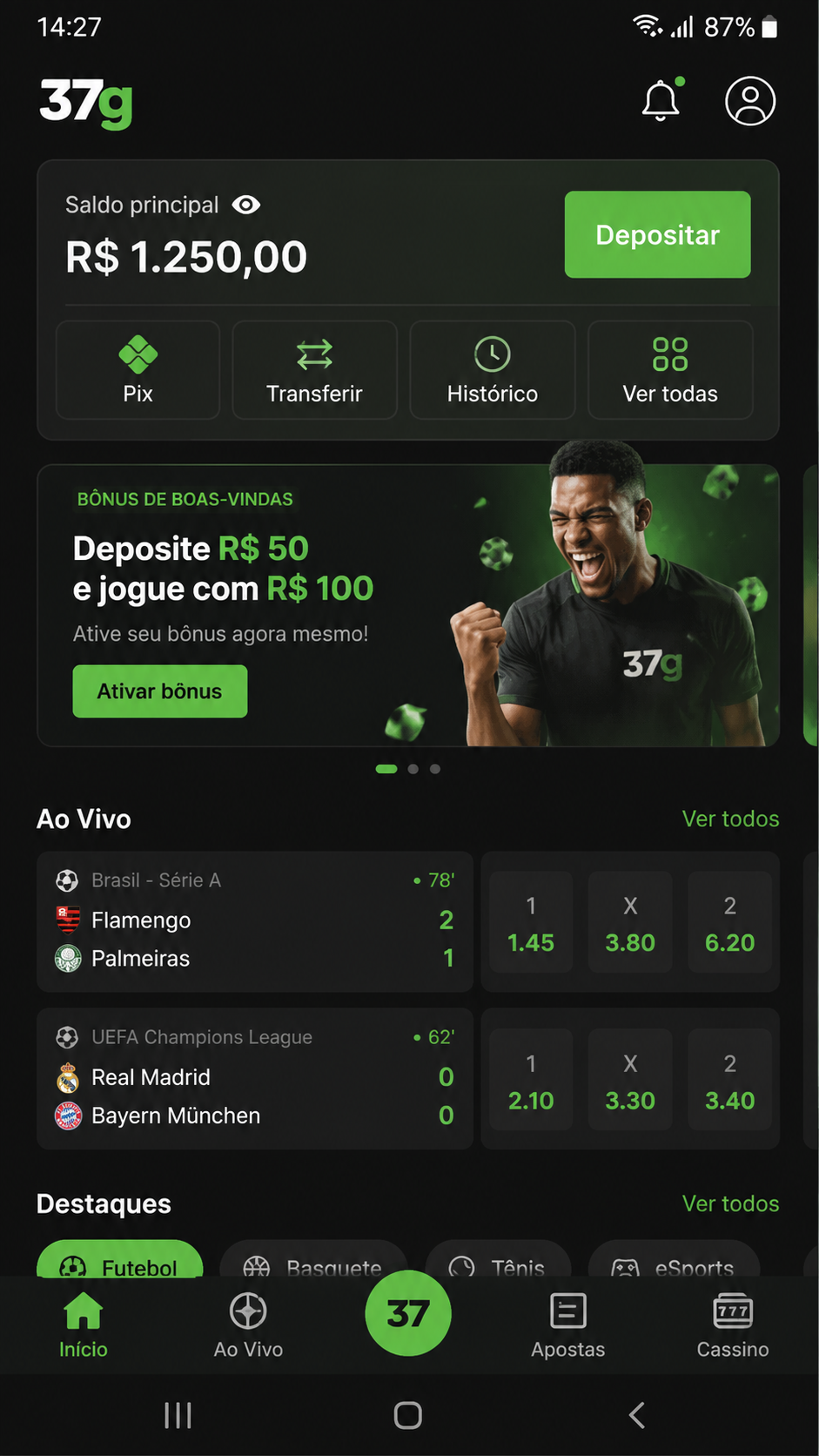Screen dimensions: 819x1456
Task: Tap the central 37 button
Action: coord(408,1313)
